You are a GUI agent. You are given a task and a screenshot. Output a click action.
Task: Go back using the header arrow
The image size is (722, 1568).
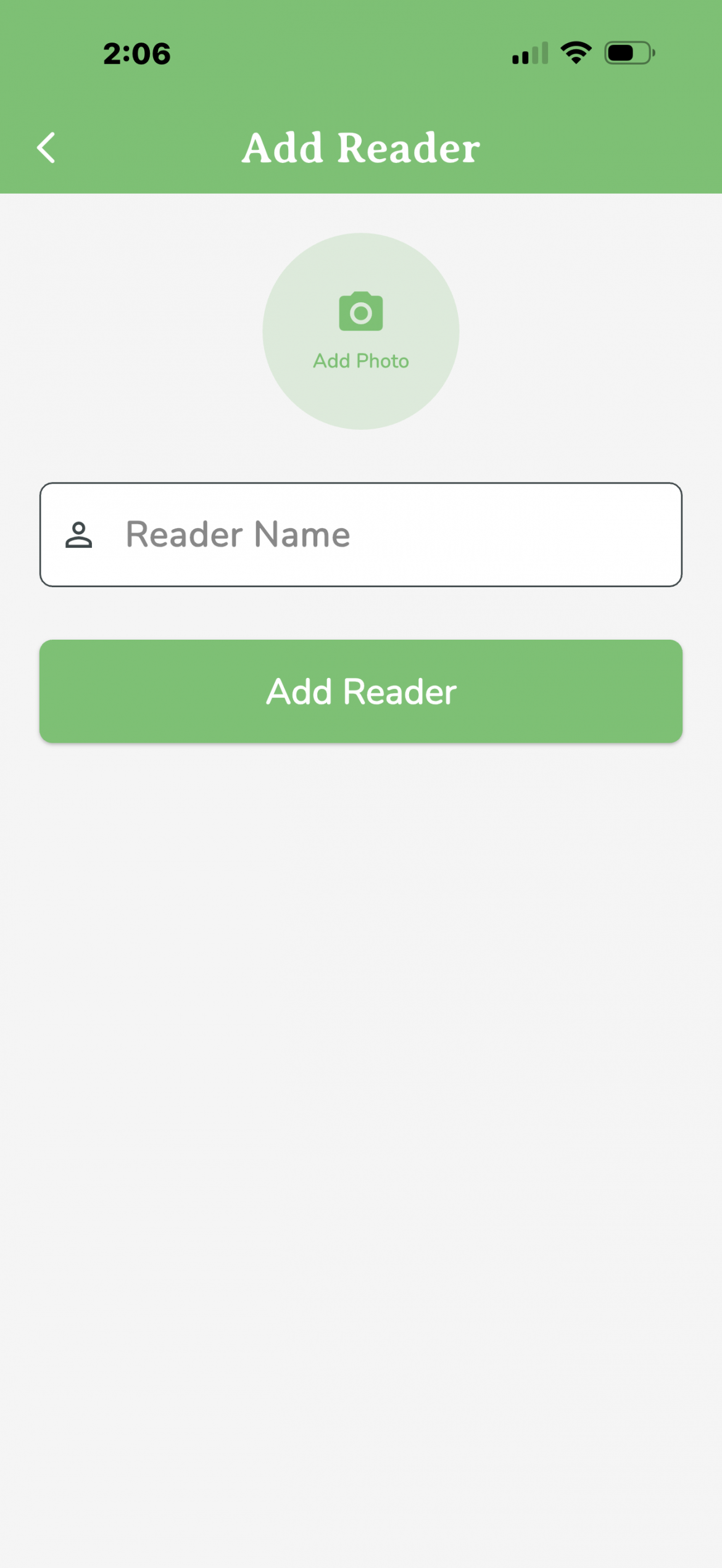[x=46, y=148]
